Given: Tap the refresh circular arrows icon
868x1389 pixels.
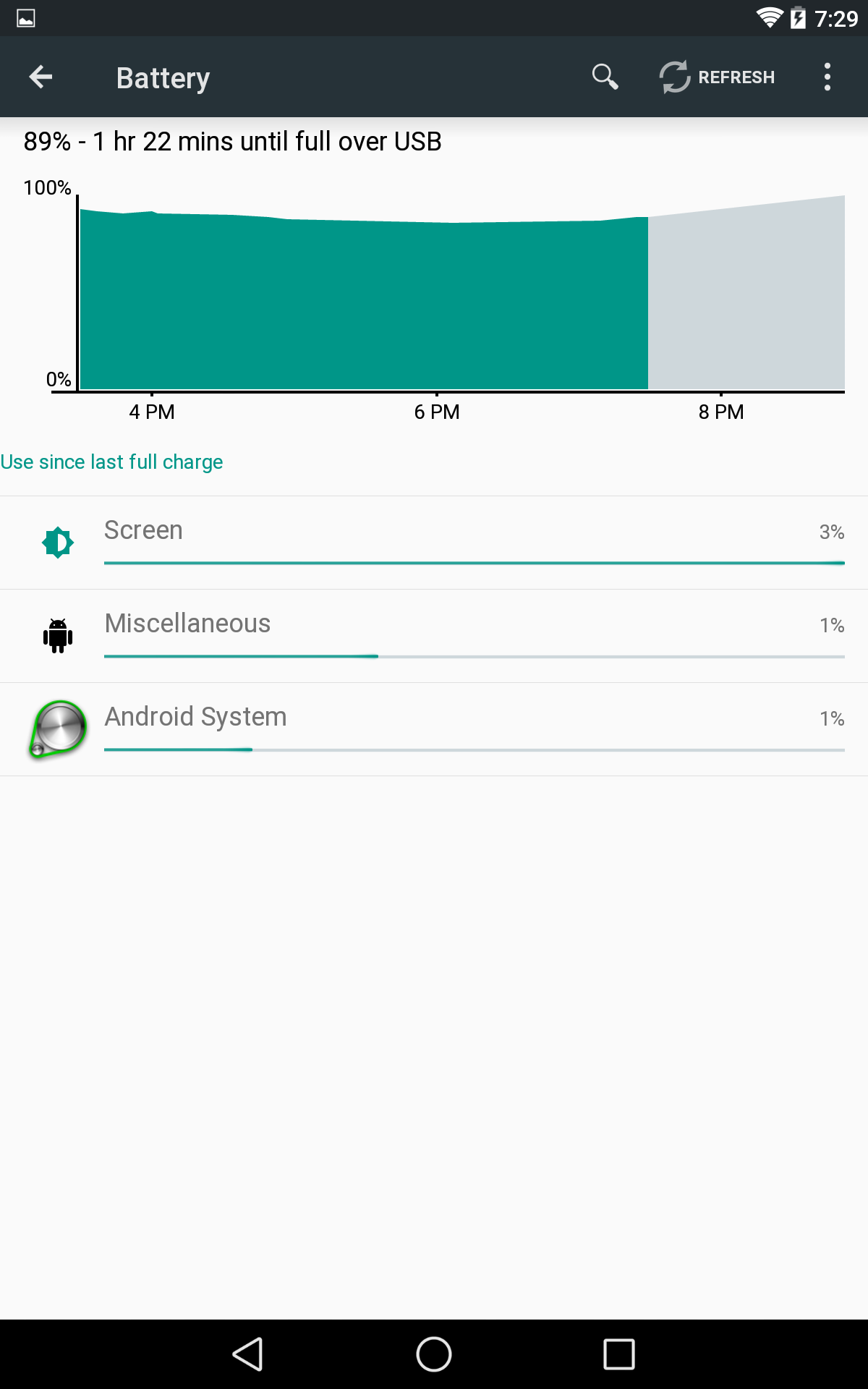Looking at the screenshot, I should (674, 77).
